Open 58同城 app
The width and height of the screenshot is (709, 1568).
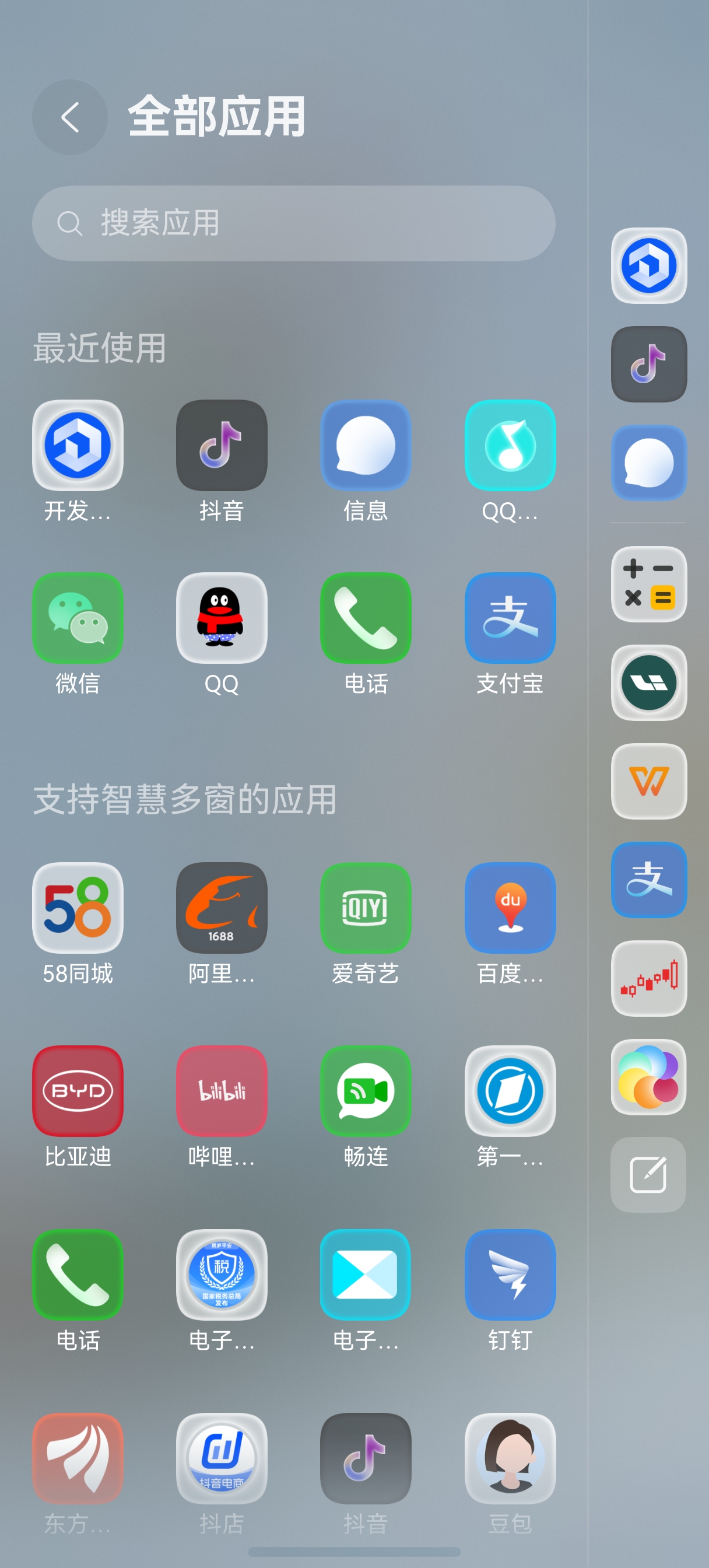point(78,909)
